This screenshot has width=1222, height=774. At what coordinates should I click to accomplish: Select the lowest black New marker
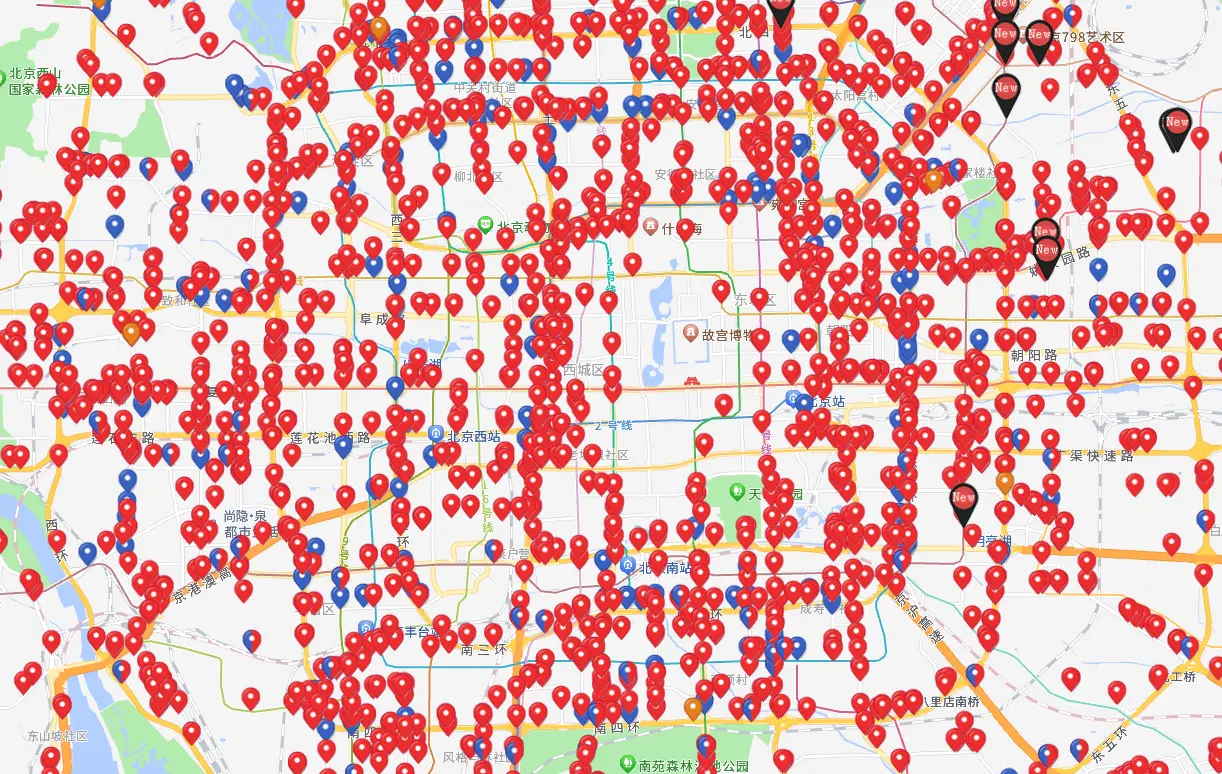pos(964,500)
